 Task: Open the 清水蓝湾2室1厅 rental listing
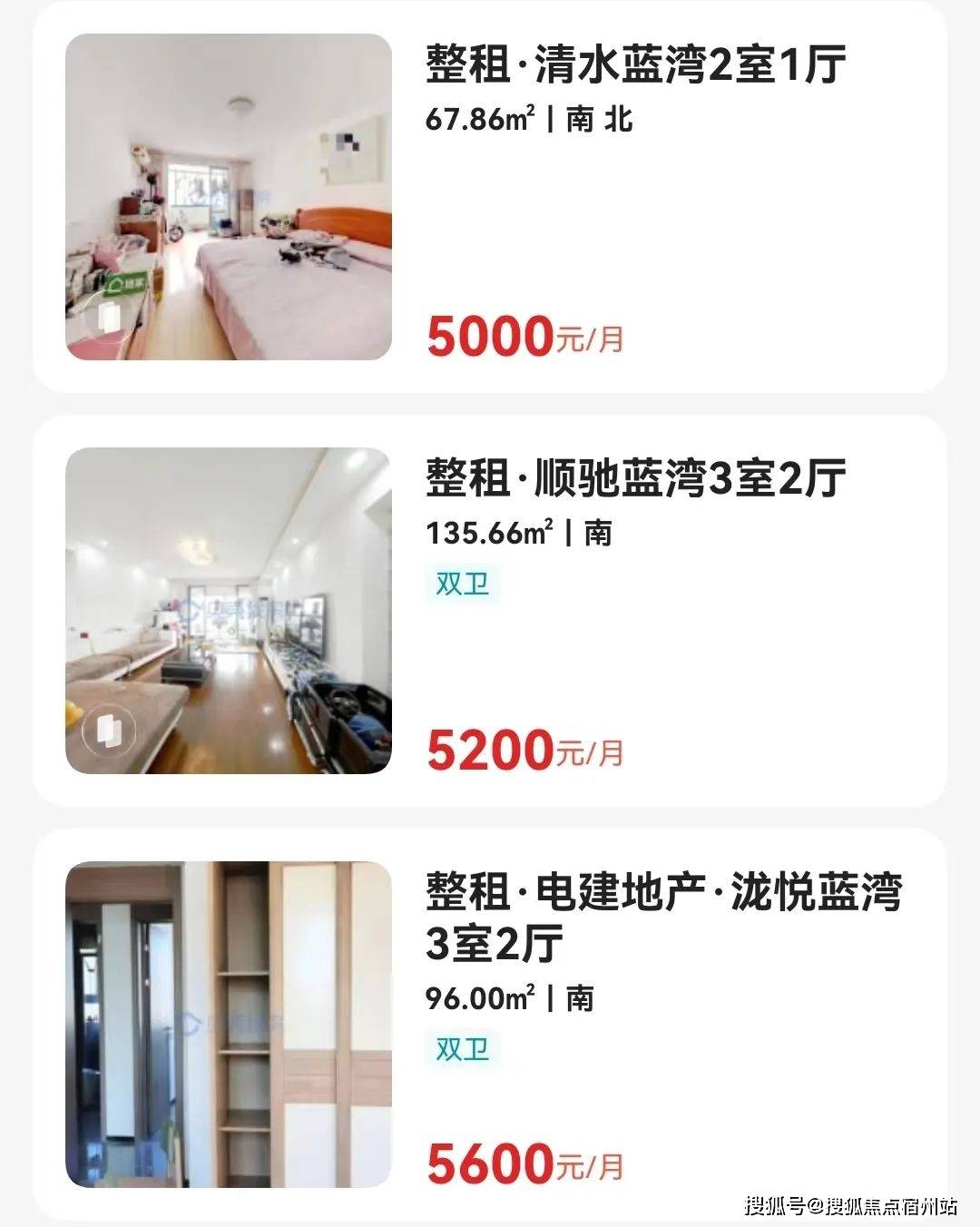(x=635, y=65)
